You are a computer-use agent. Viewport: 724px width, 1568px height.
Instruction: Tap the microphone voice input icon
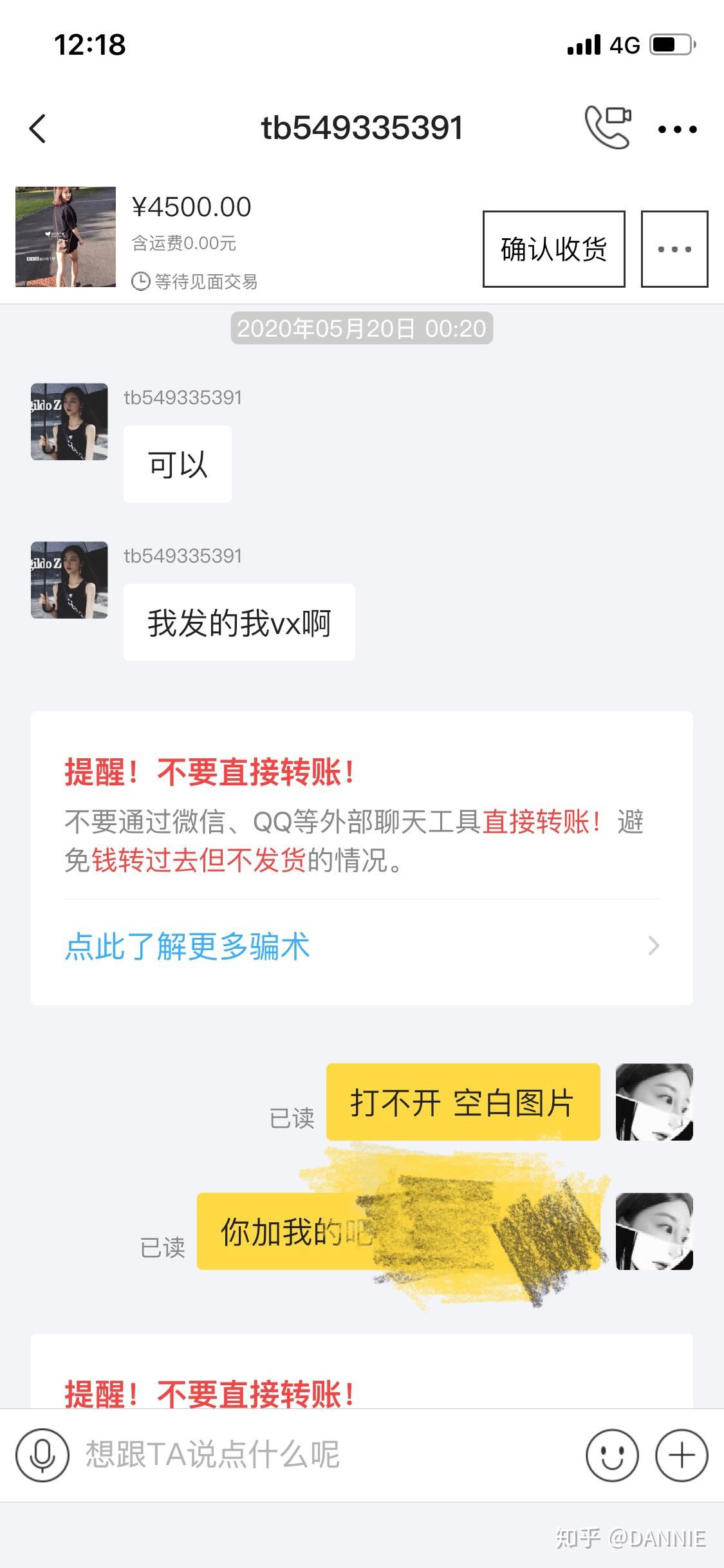(x=42, y=1455)
